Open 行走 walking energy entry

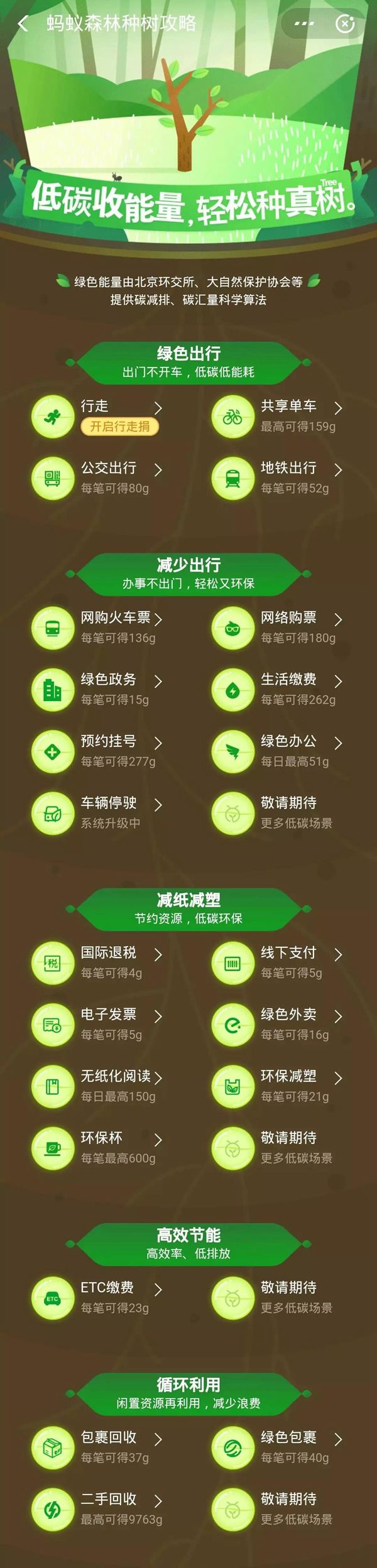pyautogui.click(x=119, y=407)
